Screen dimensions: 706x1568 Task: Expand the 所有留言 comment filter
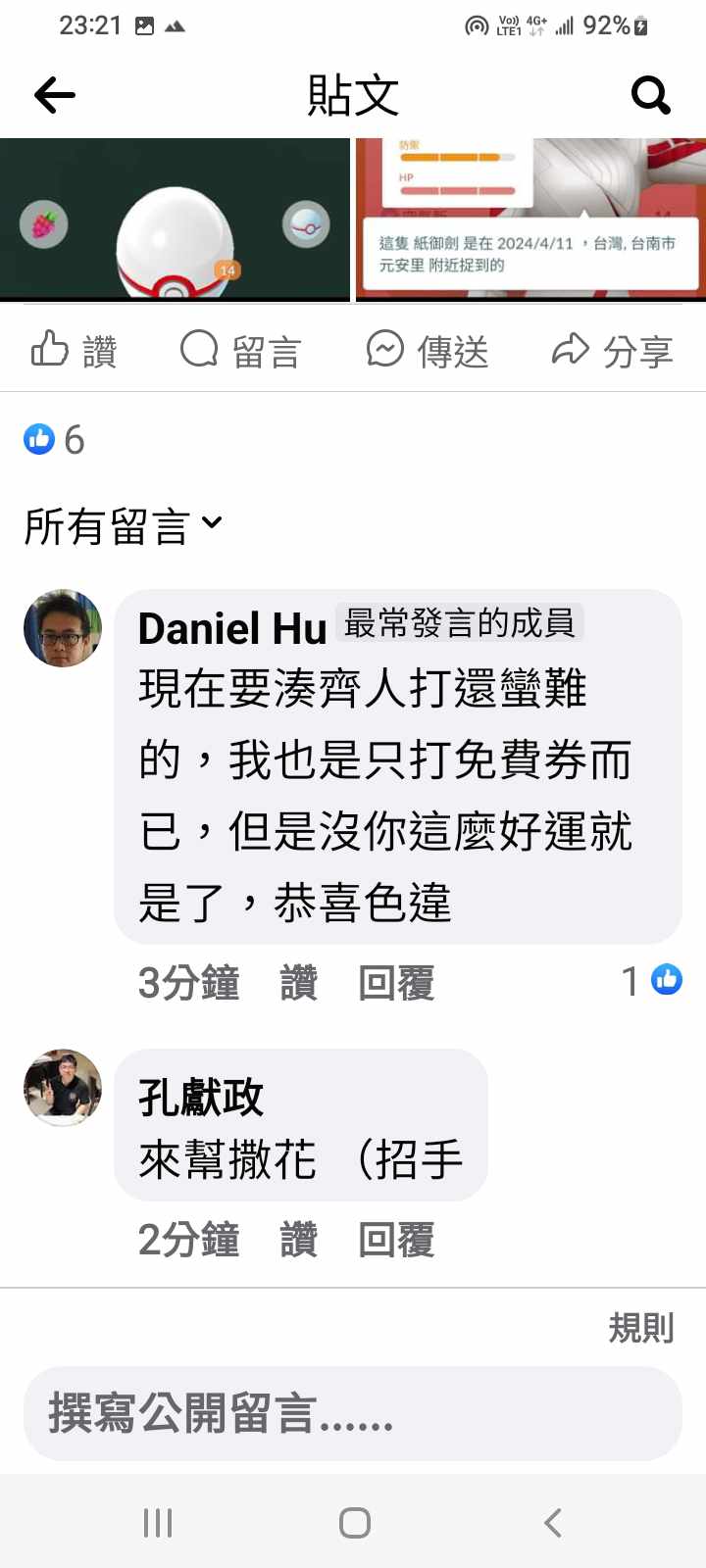pyautogui.click(x=124, y=525)
